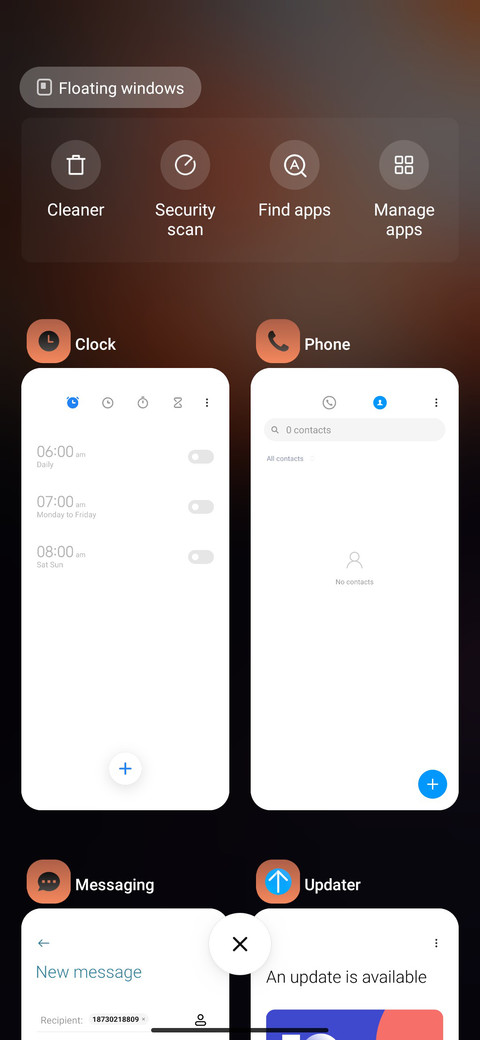Switch to the Phone app card
Image resolution: width=480 pixels, height=1040 pixels.
[x=355, y=589]
